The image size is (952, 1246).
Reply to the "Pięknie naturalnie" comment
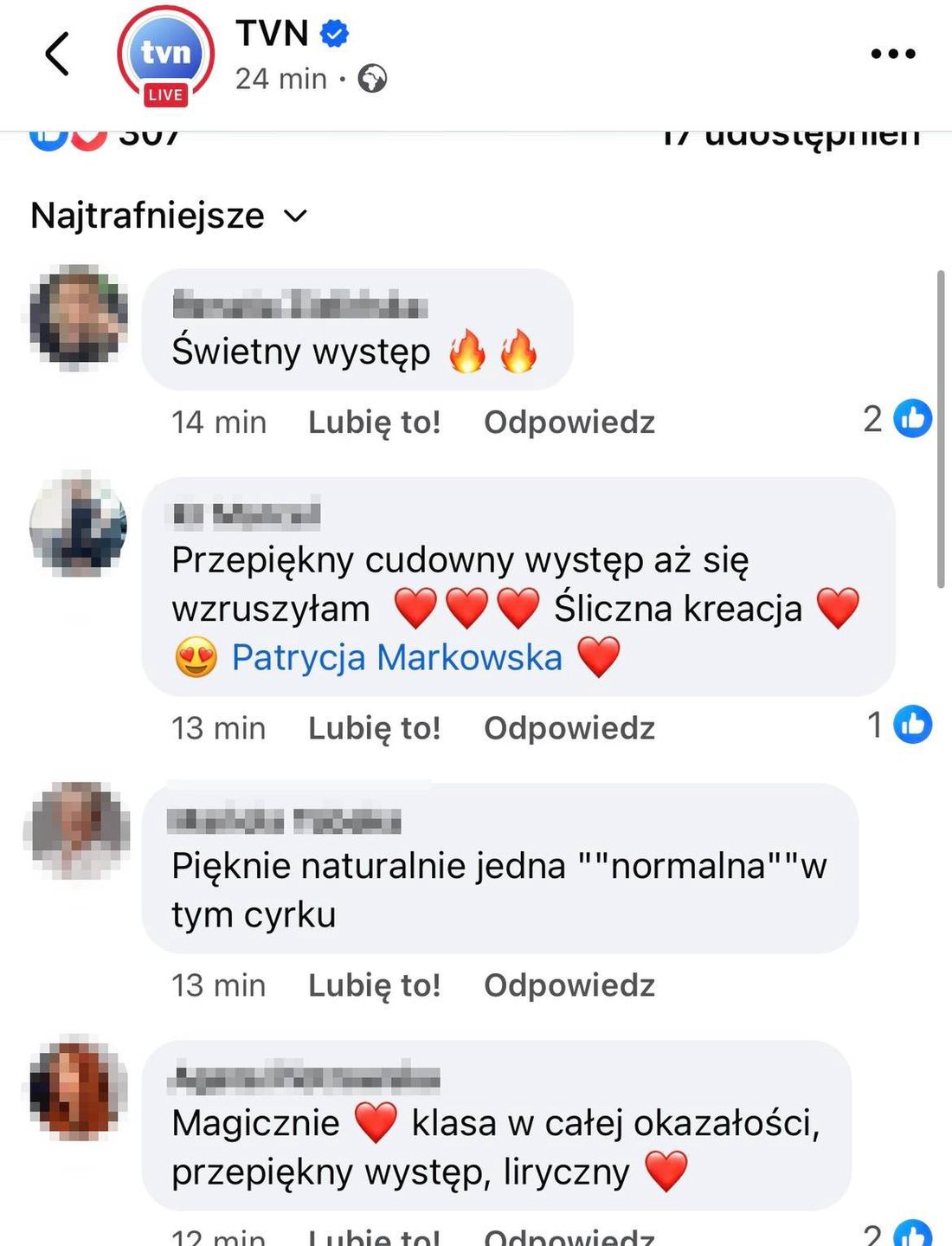point(569,985)
